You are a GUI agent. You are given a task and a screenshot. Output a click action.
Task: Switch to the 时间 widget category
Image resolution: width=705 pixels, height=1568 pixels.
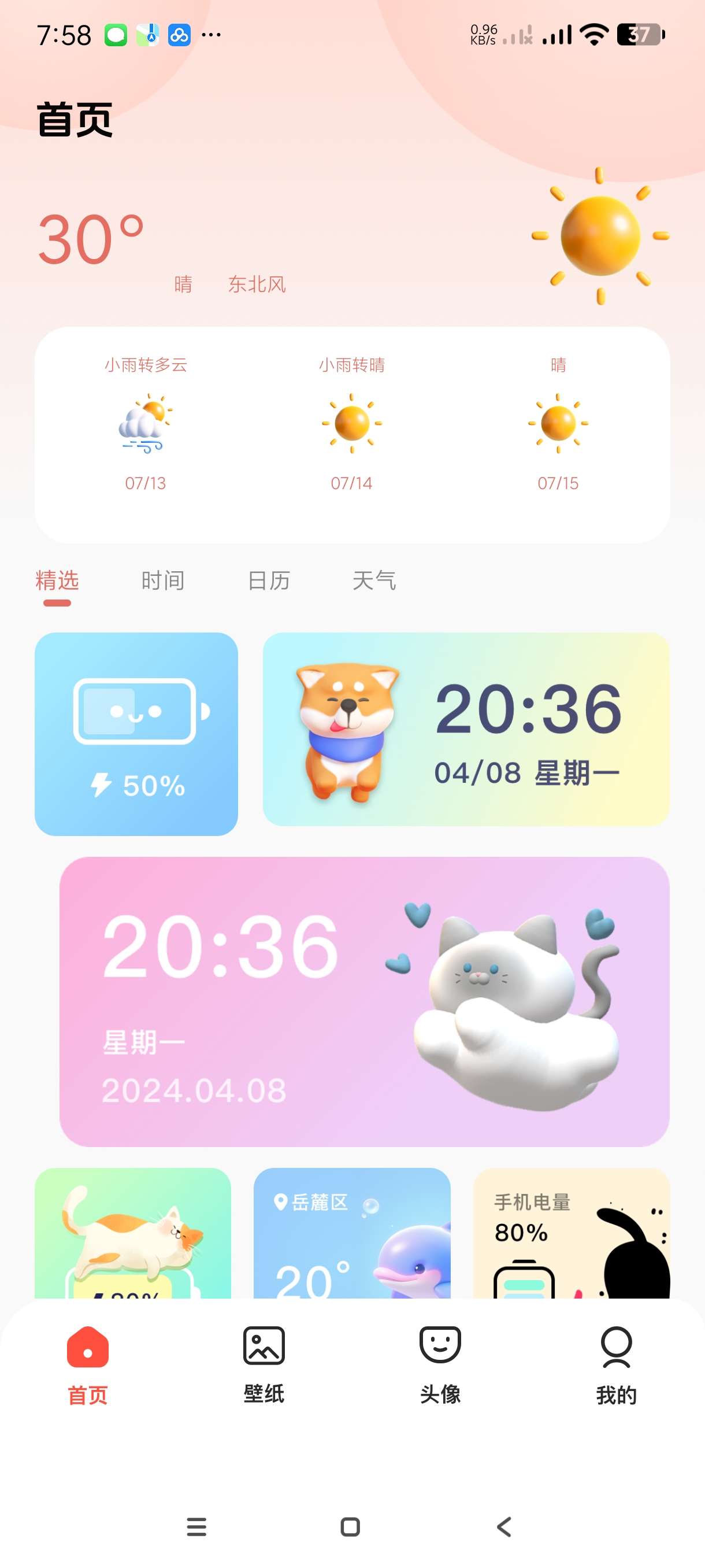162,580
